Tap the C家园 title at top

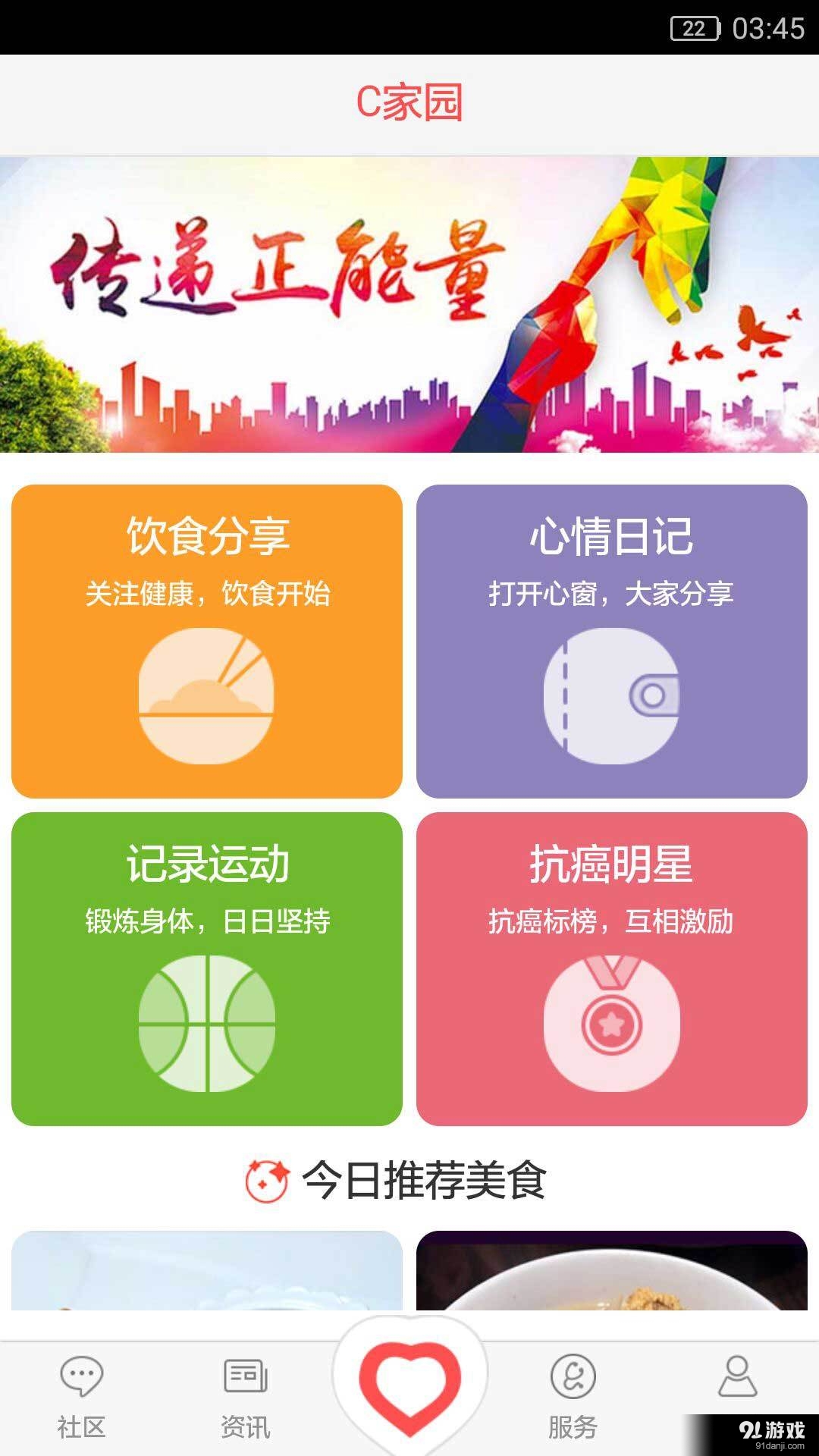(x=409, y=101)
